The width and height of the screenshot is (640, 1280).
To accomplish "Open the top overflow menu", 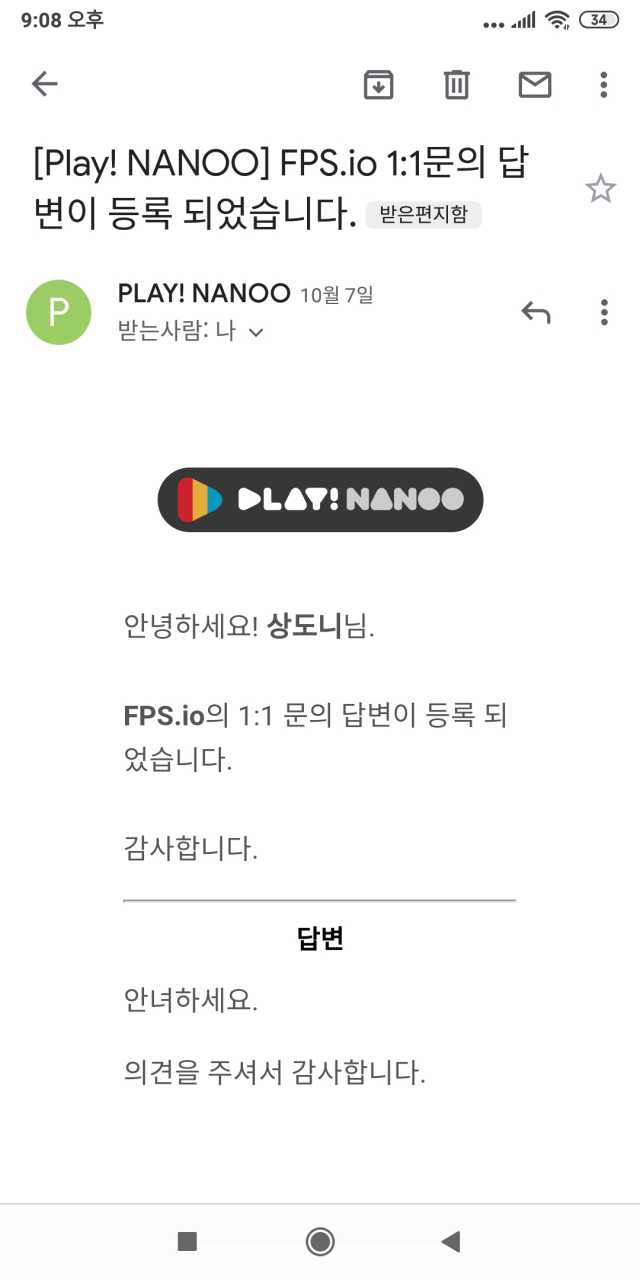I will [x=603, y=85].
